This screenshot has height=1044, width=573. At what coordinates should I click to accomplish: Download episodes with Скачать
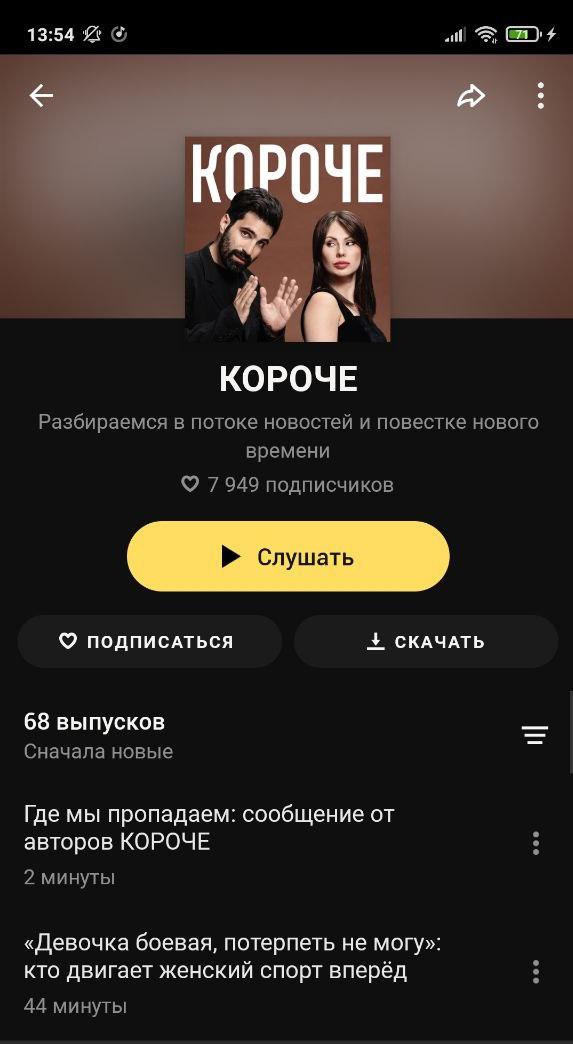point(426,641)
